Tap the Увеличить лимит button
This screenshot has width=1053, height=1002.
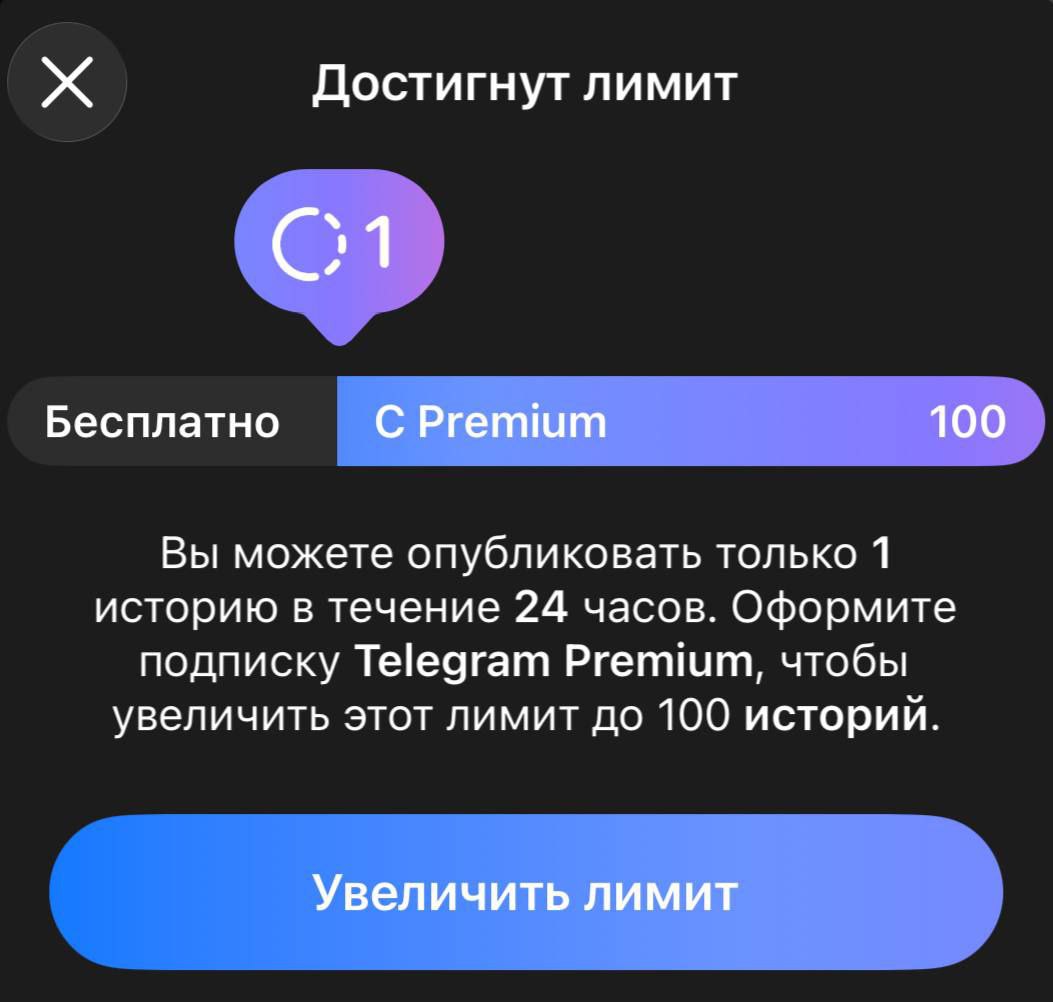pyautogui.click(x=526, y=892)
